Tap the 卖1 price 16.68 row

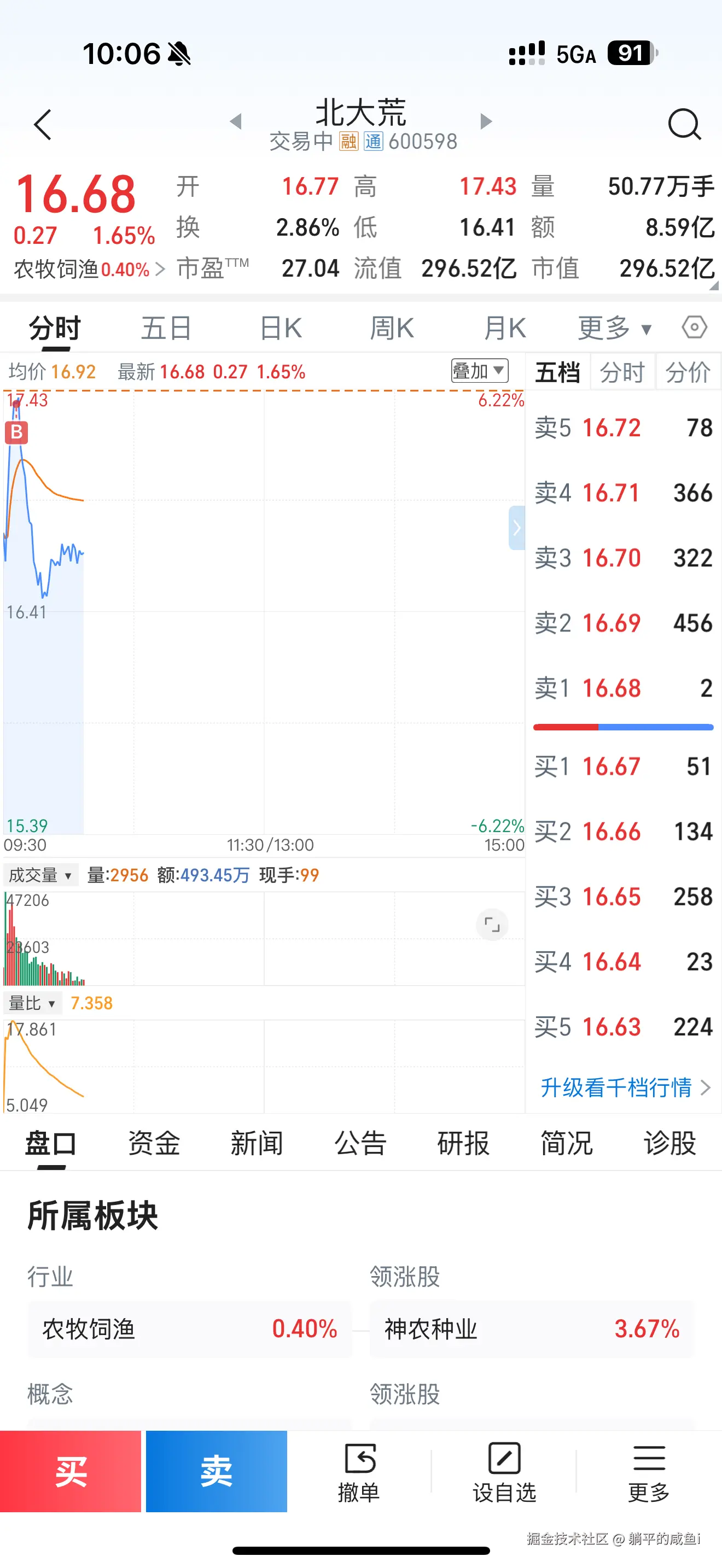coord(621,688)
